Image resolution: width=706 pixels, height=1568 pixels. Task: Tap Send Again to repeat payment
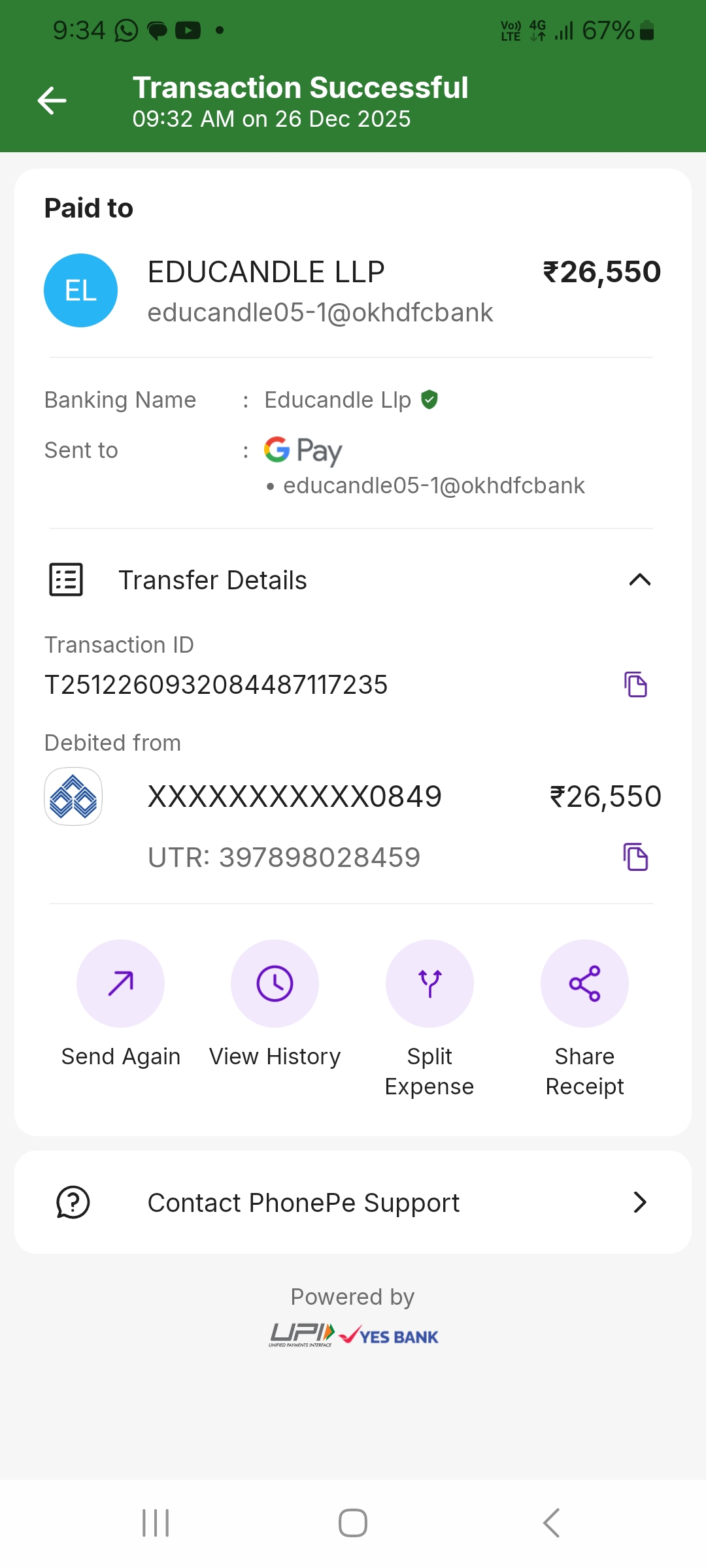(x=120, y=983)
